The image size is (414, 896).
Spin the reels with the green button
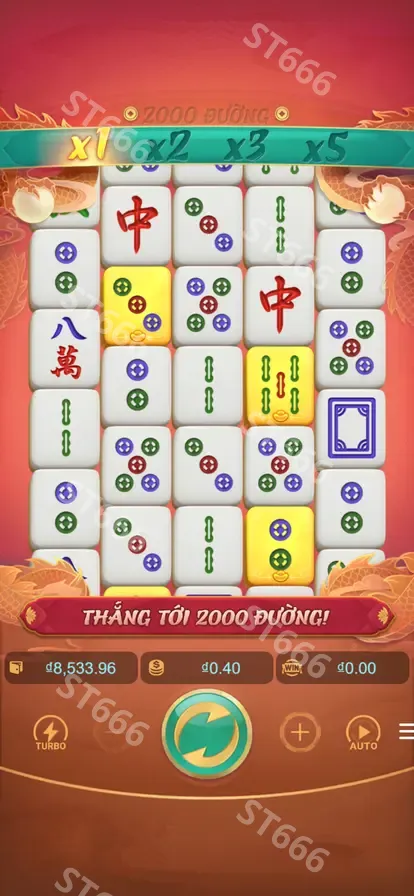(x=207, y=732)
